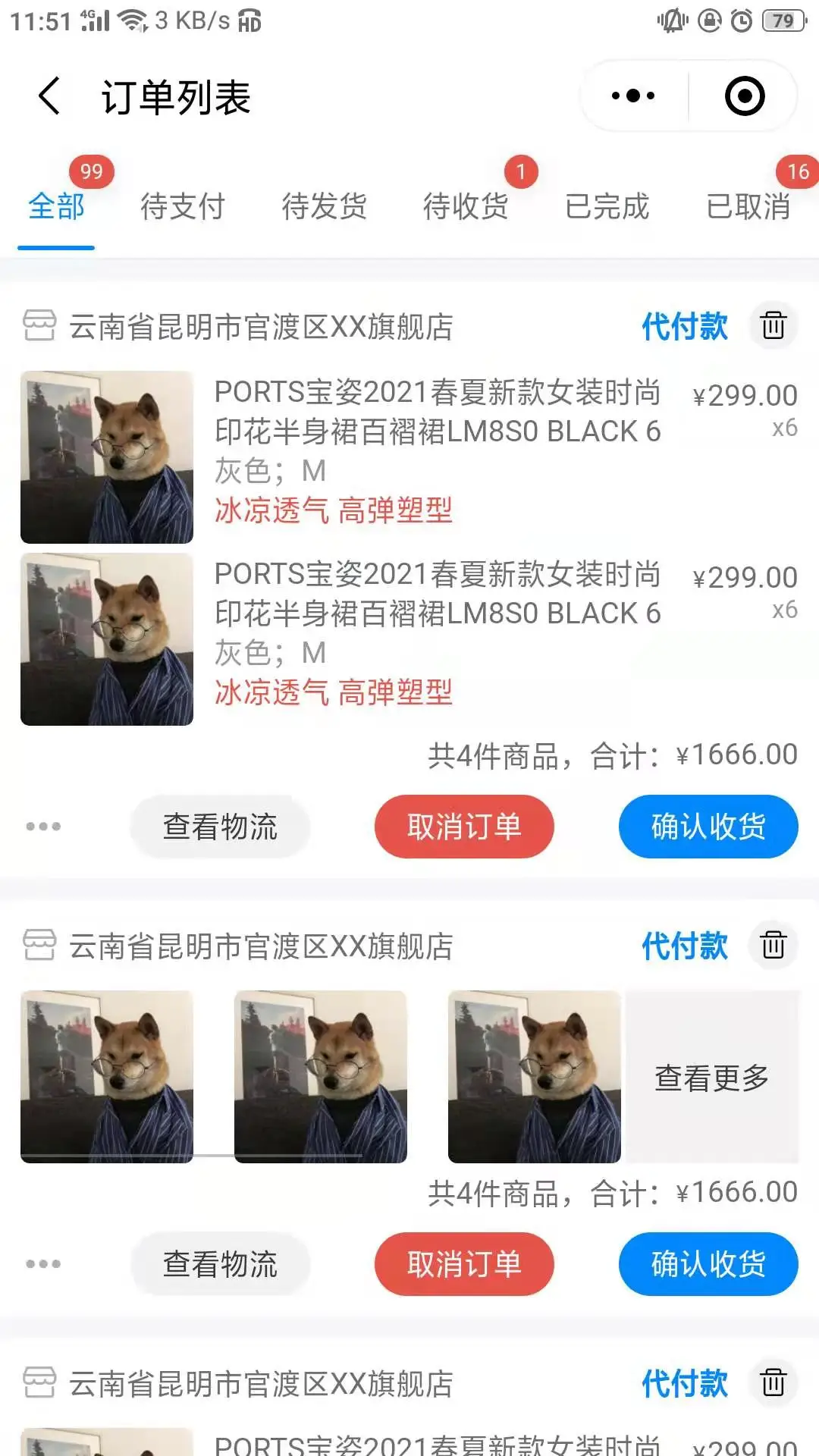
Task: Confirm receipt for the second order
Action: click(708, 1264)
